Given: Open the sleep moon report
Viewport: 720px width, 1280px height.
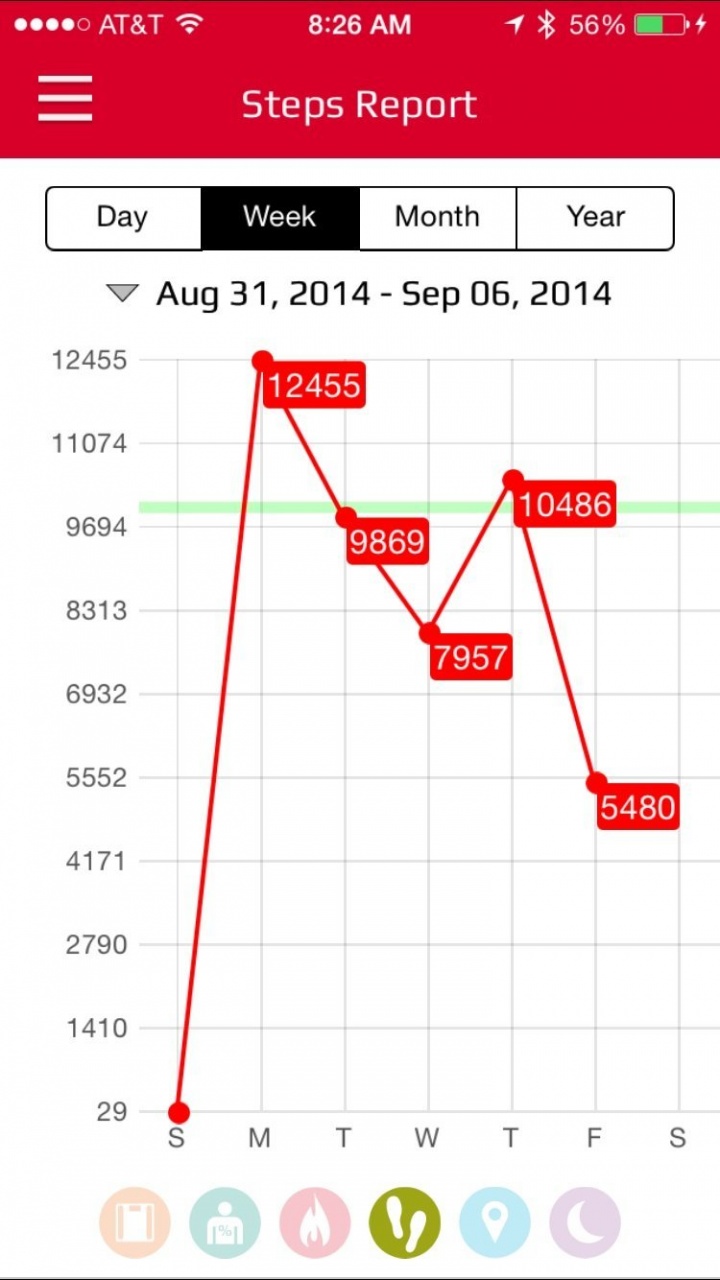Looking at the screenshot, I should [x=584, y=1222].
